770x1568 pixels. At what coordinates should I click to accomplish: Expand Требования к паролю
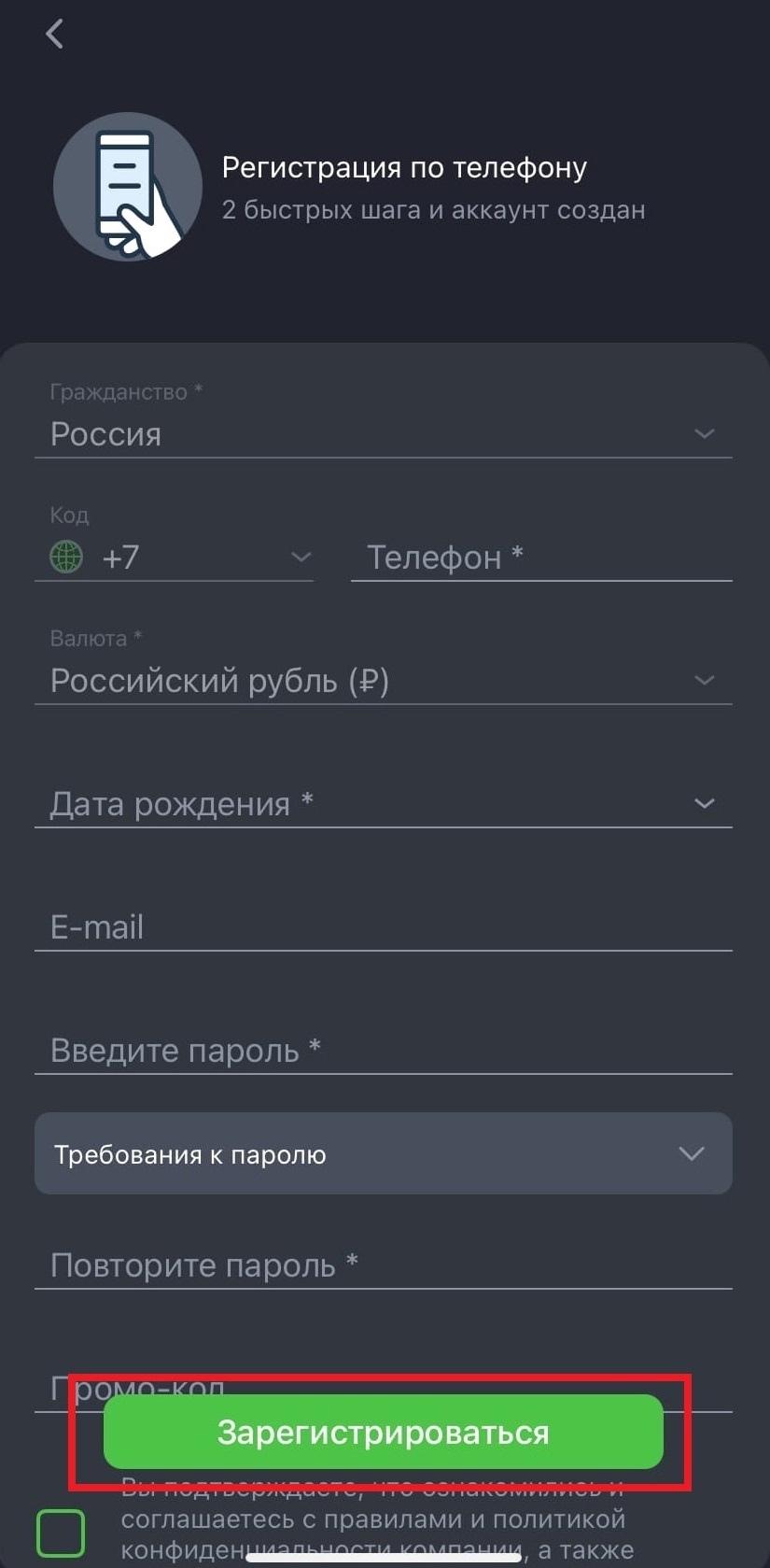[x=384, y=1153]
